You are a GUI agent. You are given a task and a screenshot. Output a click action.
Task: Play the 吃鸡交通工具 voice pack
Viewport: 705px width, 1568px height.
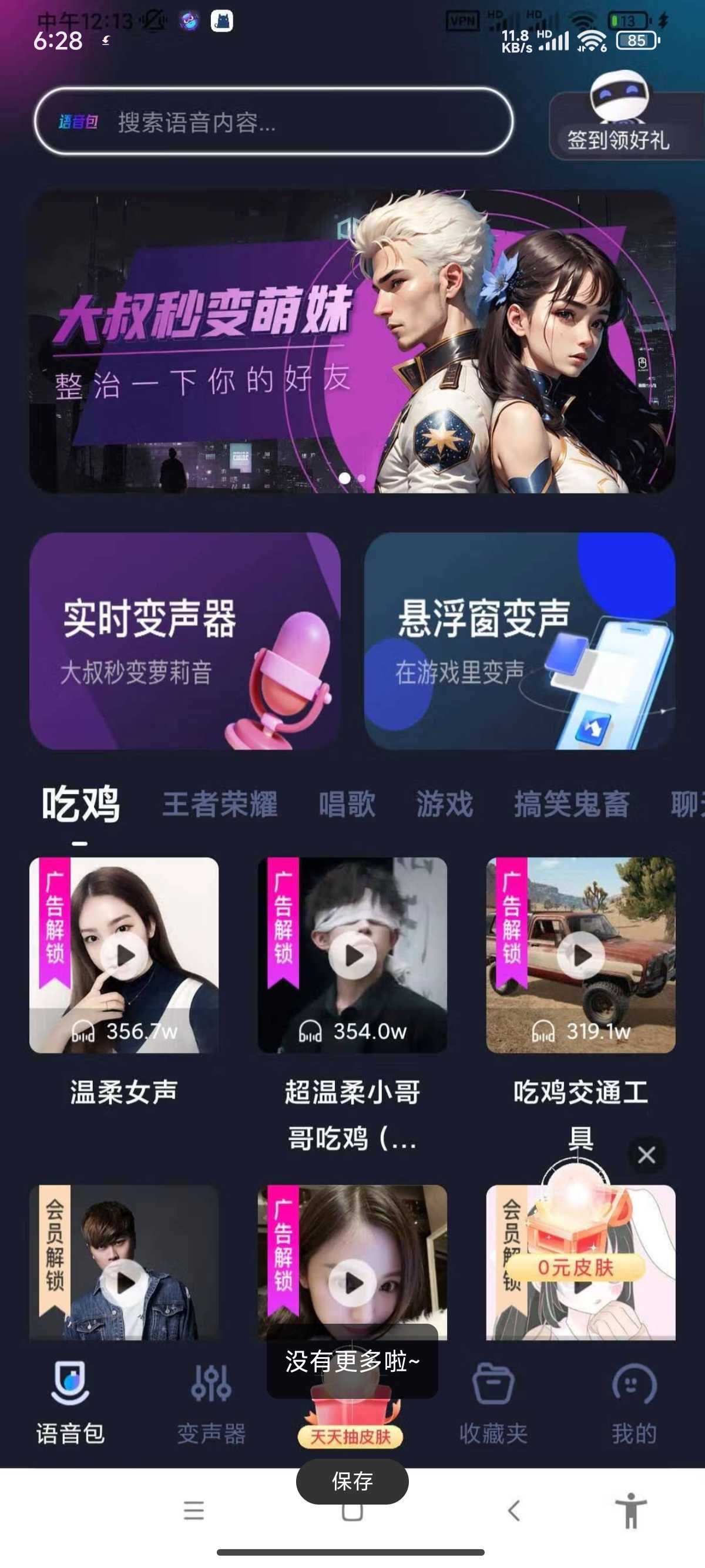pos(582,955)
